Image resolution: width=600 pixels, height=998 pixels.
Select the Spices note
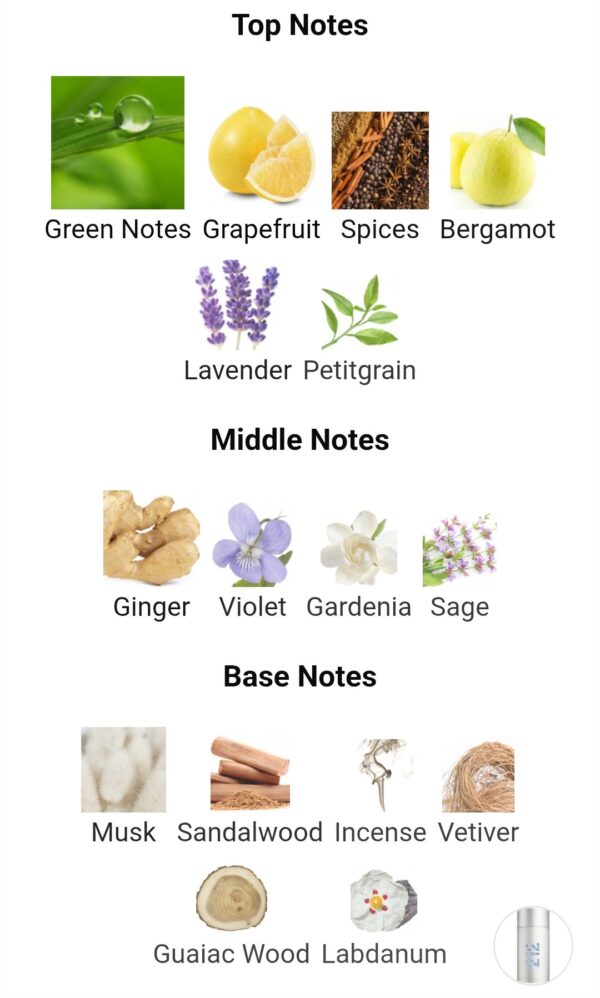coord(380,160)
